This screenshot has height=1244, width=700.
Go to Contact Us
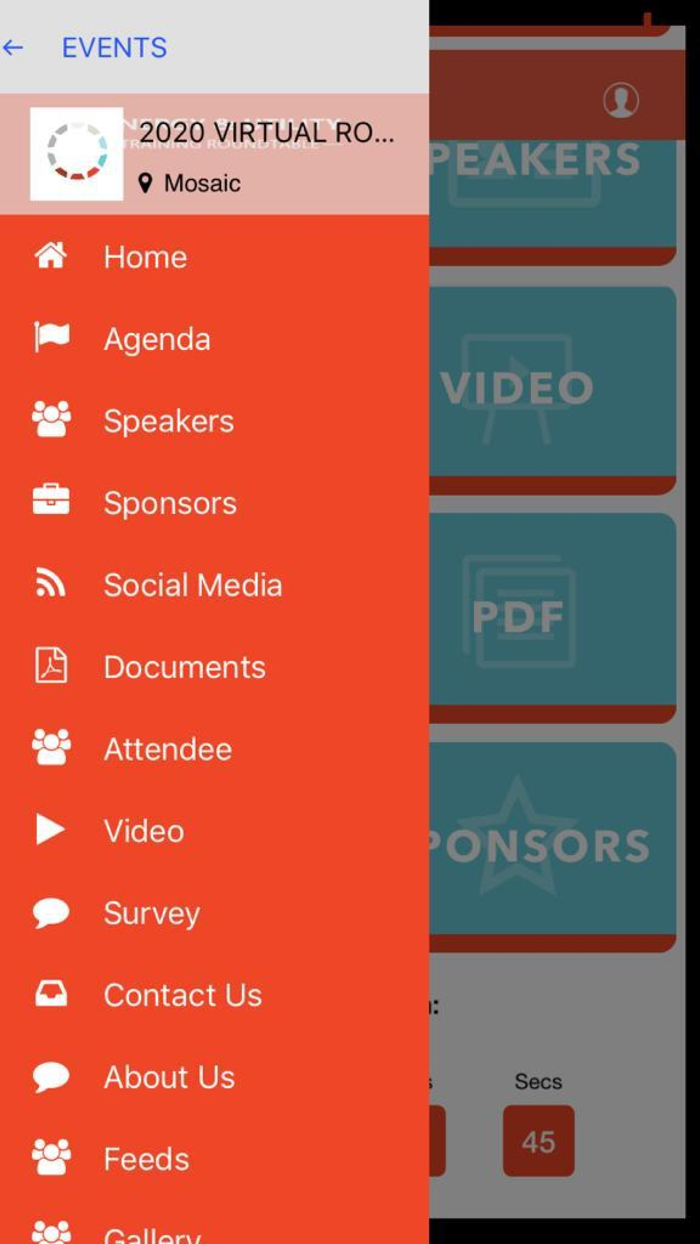coord(182,995)
